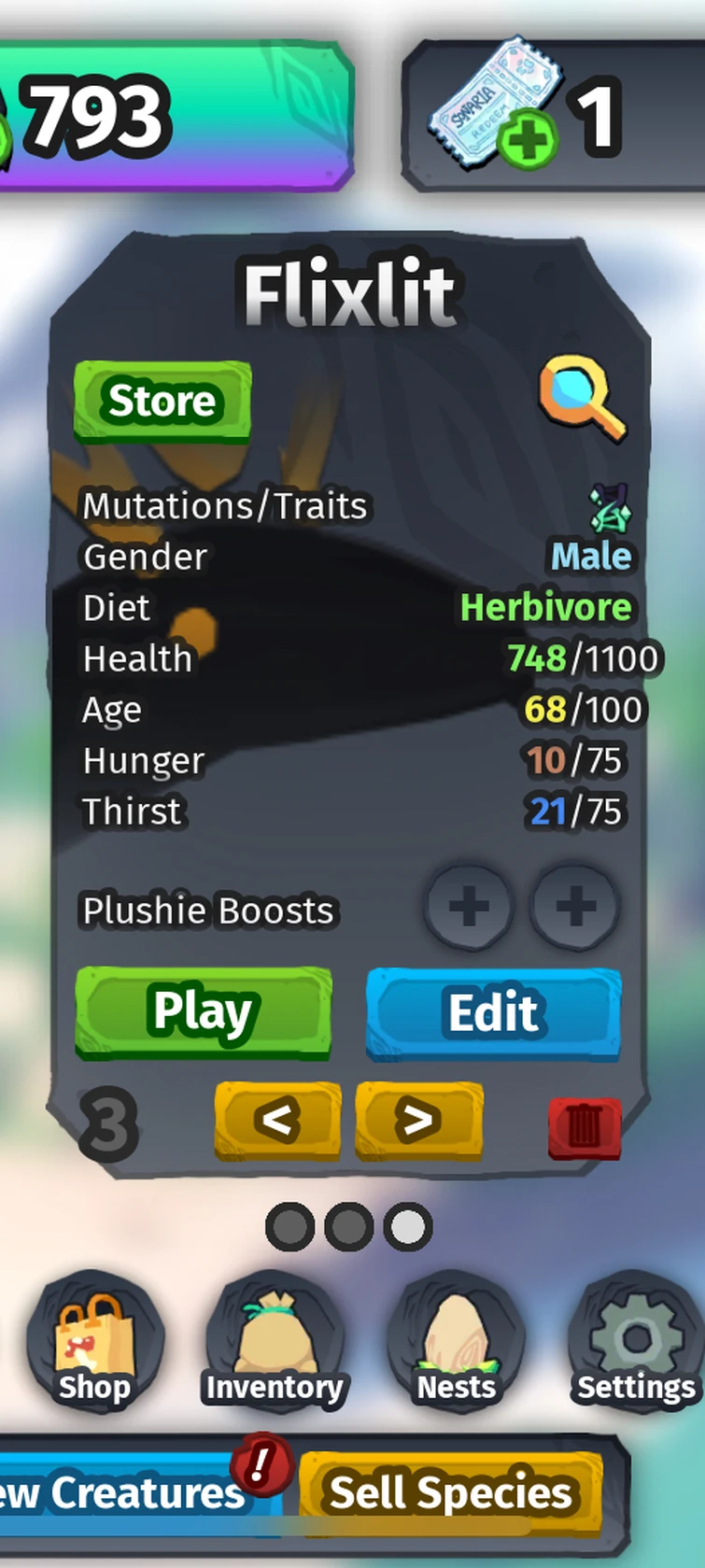Edit the Flixlit creature
Screen dimensions: 705x1568
(x=493, y=1013)
